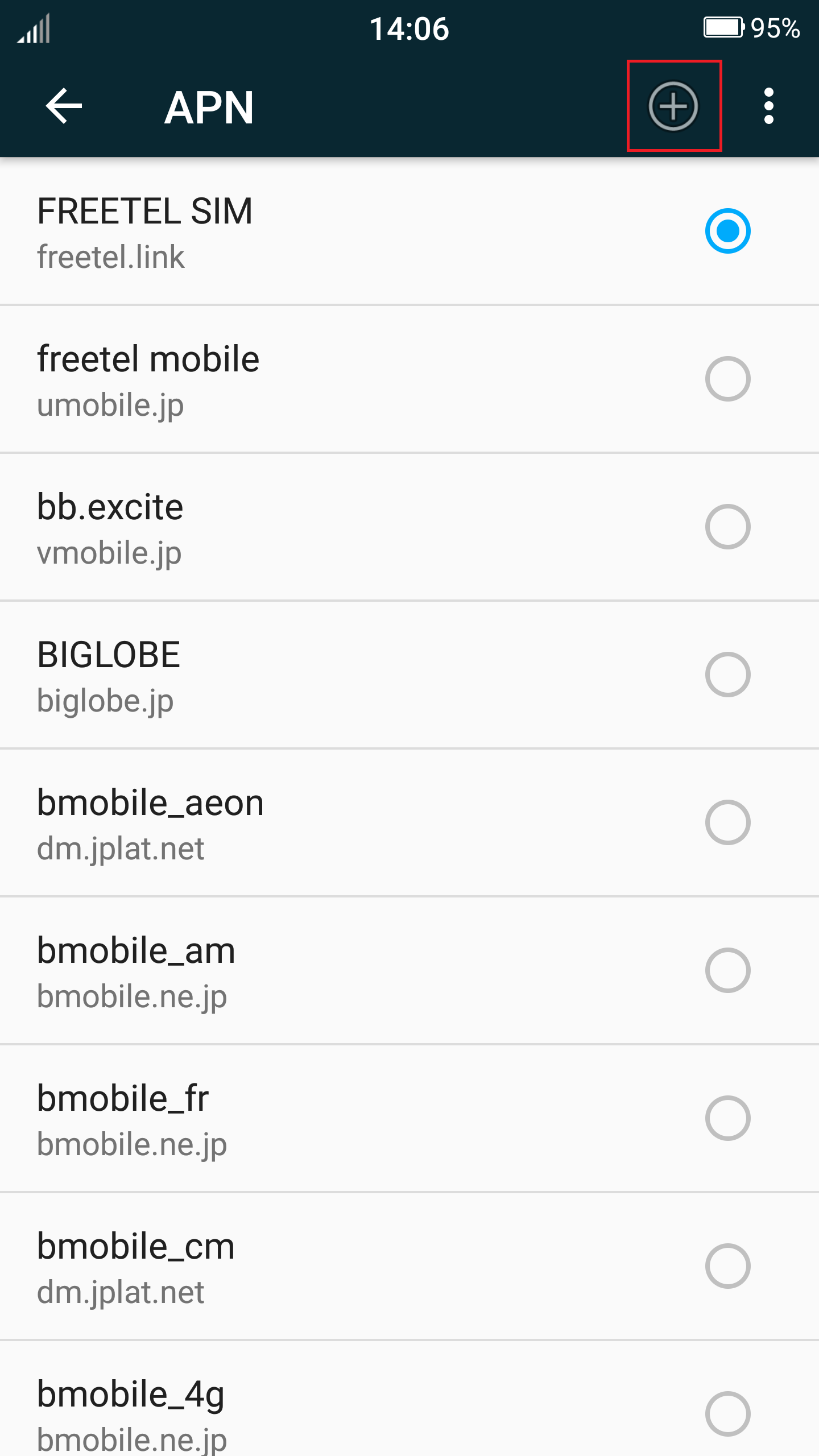819x1456 pixels.
Task: Add a new APN with plus icon
Action: click(673, 106)
